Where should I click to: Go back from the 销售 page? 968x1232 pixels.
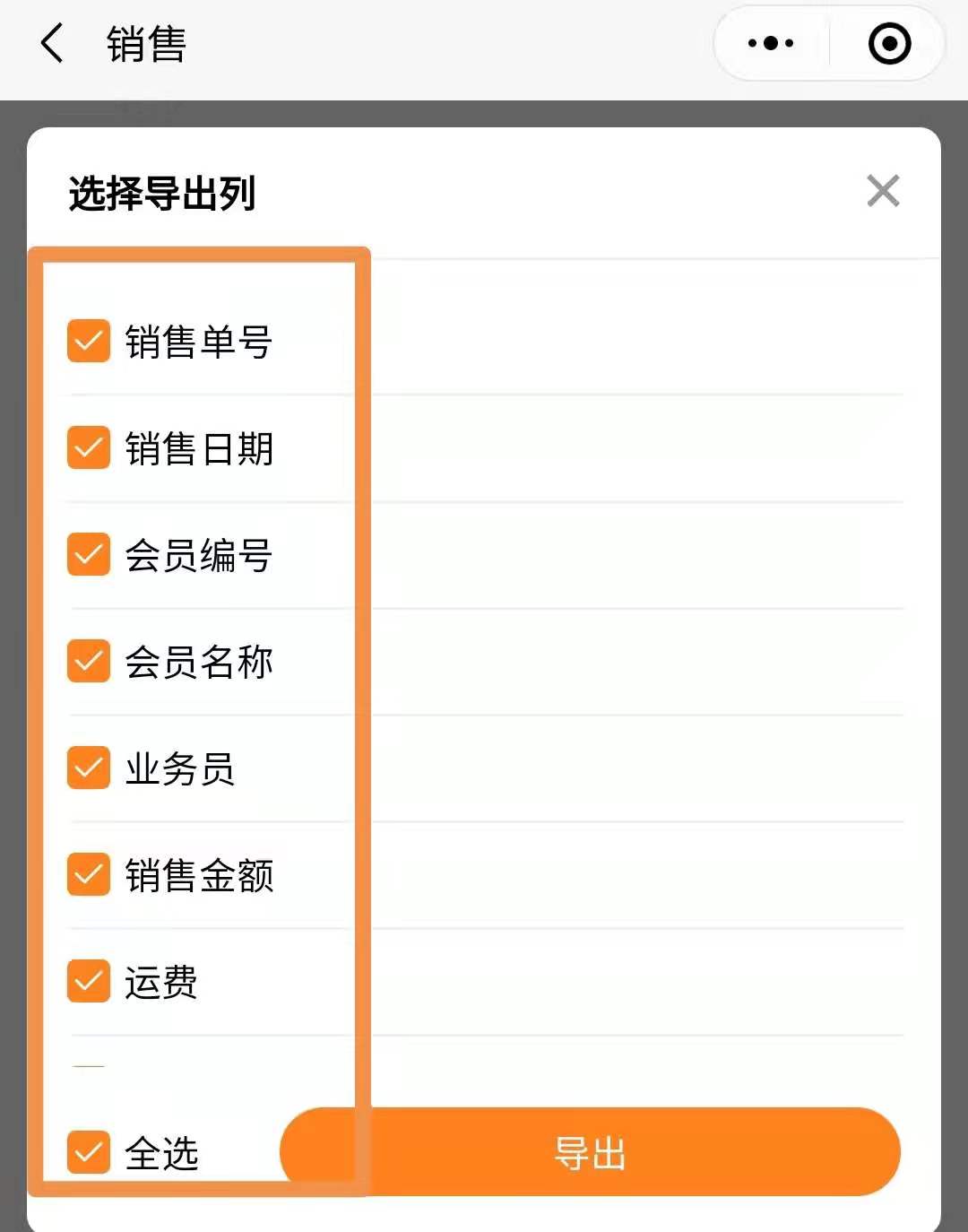[x=52, y=43]
